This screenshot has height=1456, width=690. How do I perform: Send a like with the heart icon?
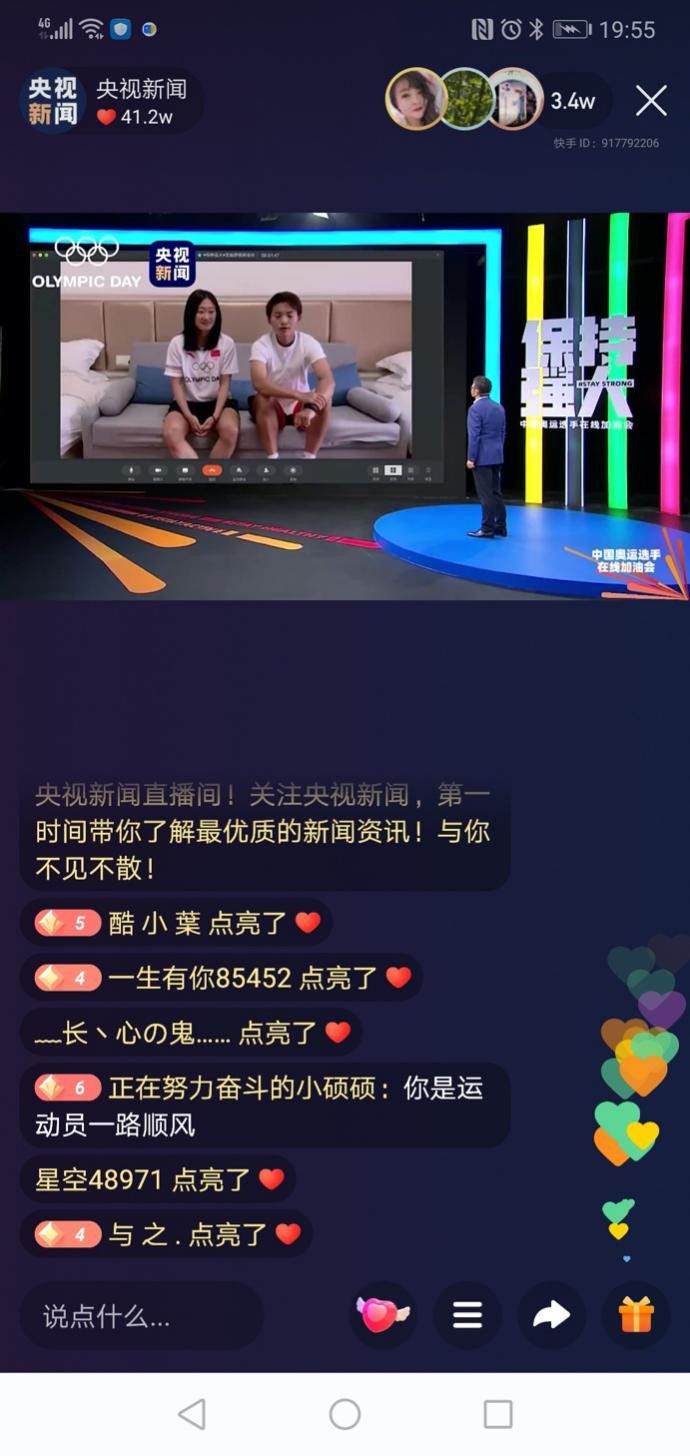click(382, 1316)
